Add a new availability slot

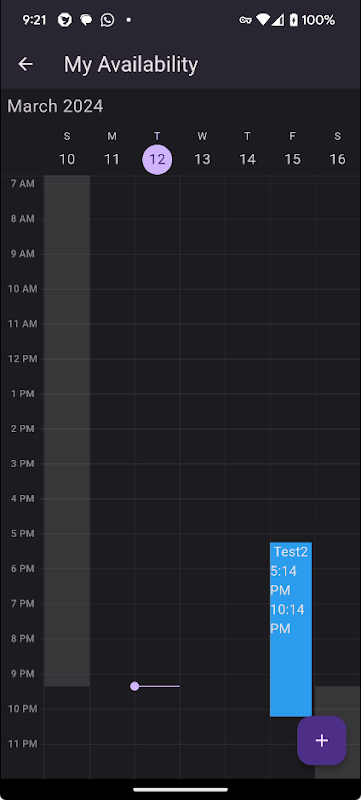click(322, 740)
